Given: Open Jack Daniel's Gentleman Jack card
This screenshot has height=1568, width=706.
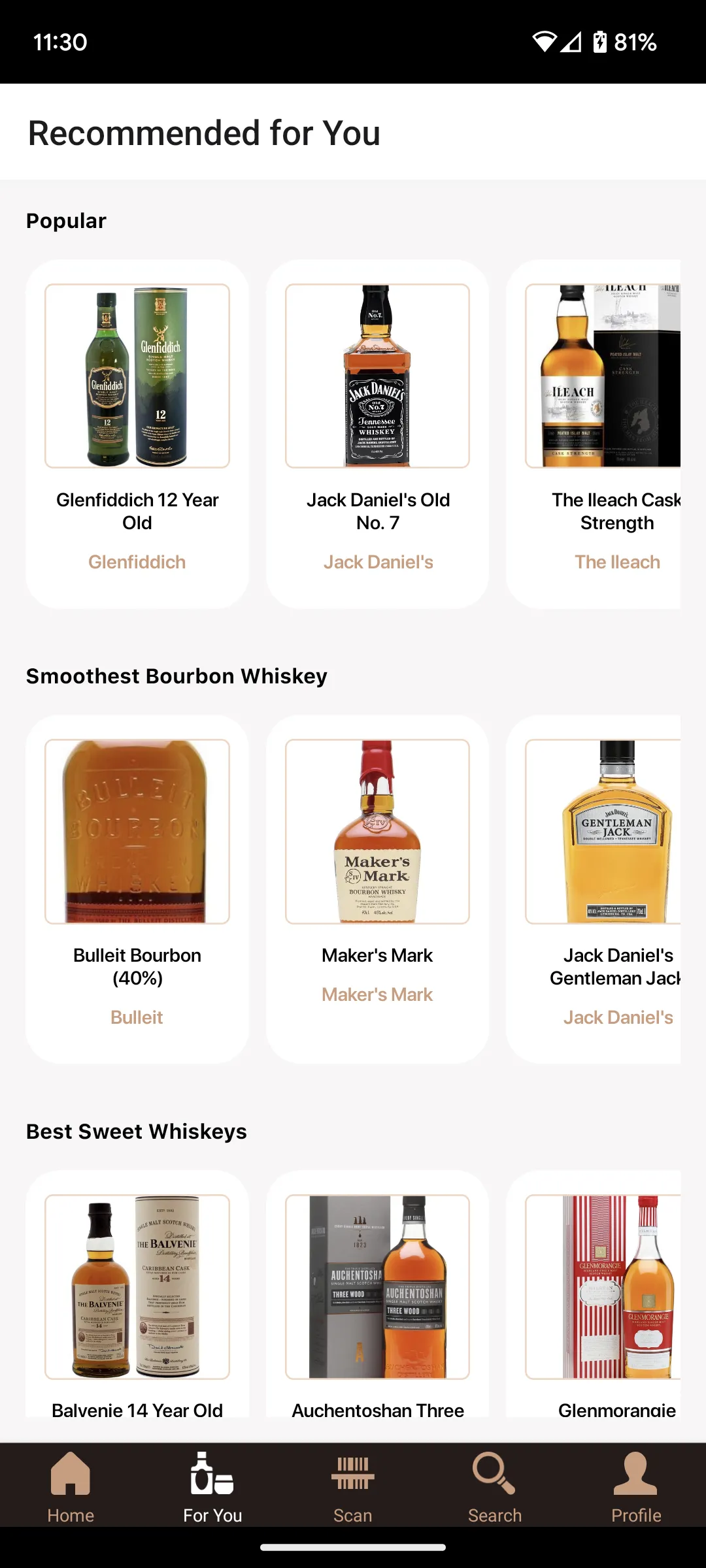Looking at the screenshot, I should (x=594, y=889).
